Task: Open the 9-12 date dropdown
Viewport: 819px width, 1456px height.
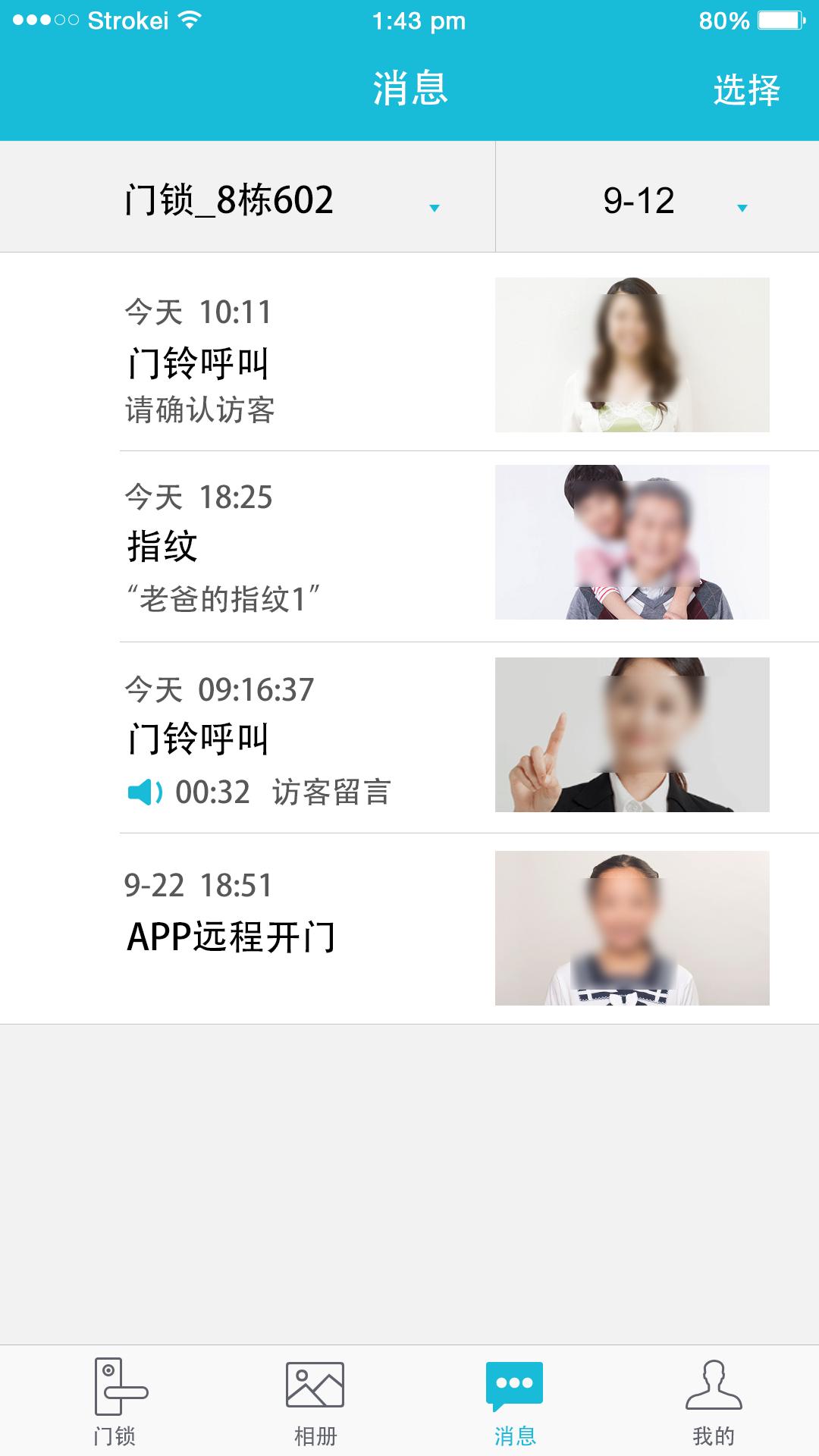Action: [x=657, y=201]
